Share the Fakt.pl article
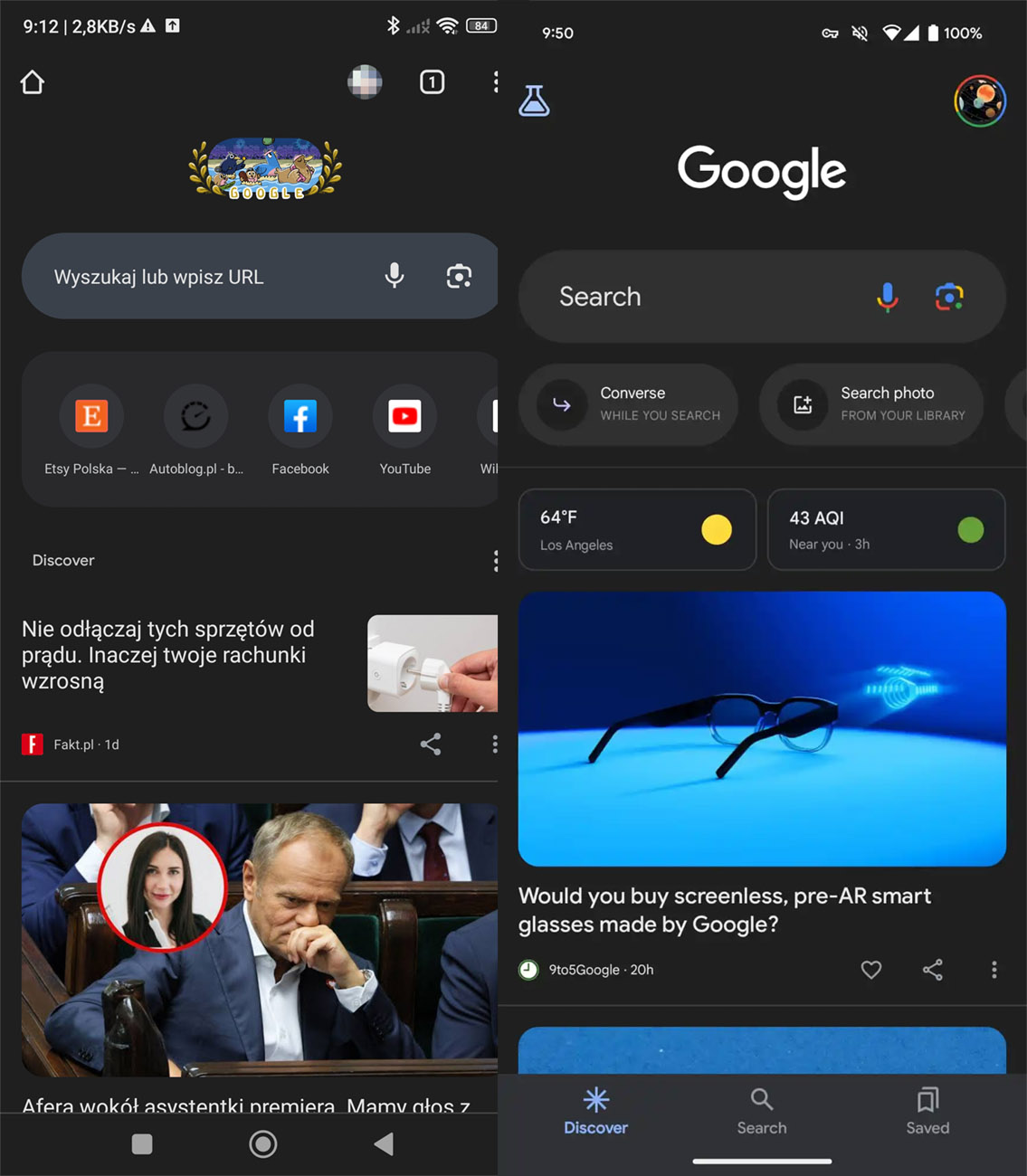Viewport: 1027px width, 1176px height. [x=431, y=744]
